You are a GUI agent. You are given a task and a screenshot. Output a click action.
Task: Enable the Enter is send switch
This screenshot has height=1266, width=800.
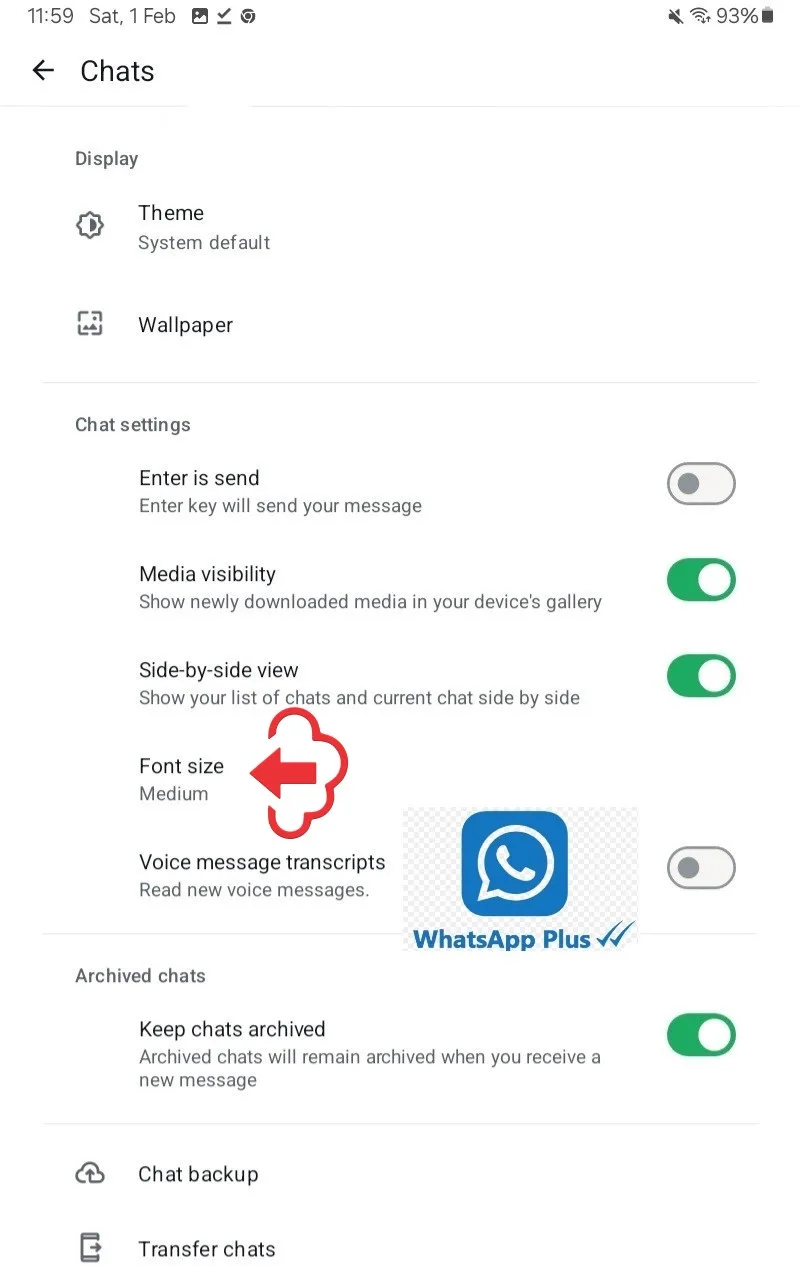point(701,484)
